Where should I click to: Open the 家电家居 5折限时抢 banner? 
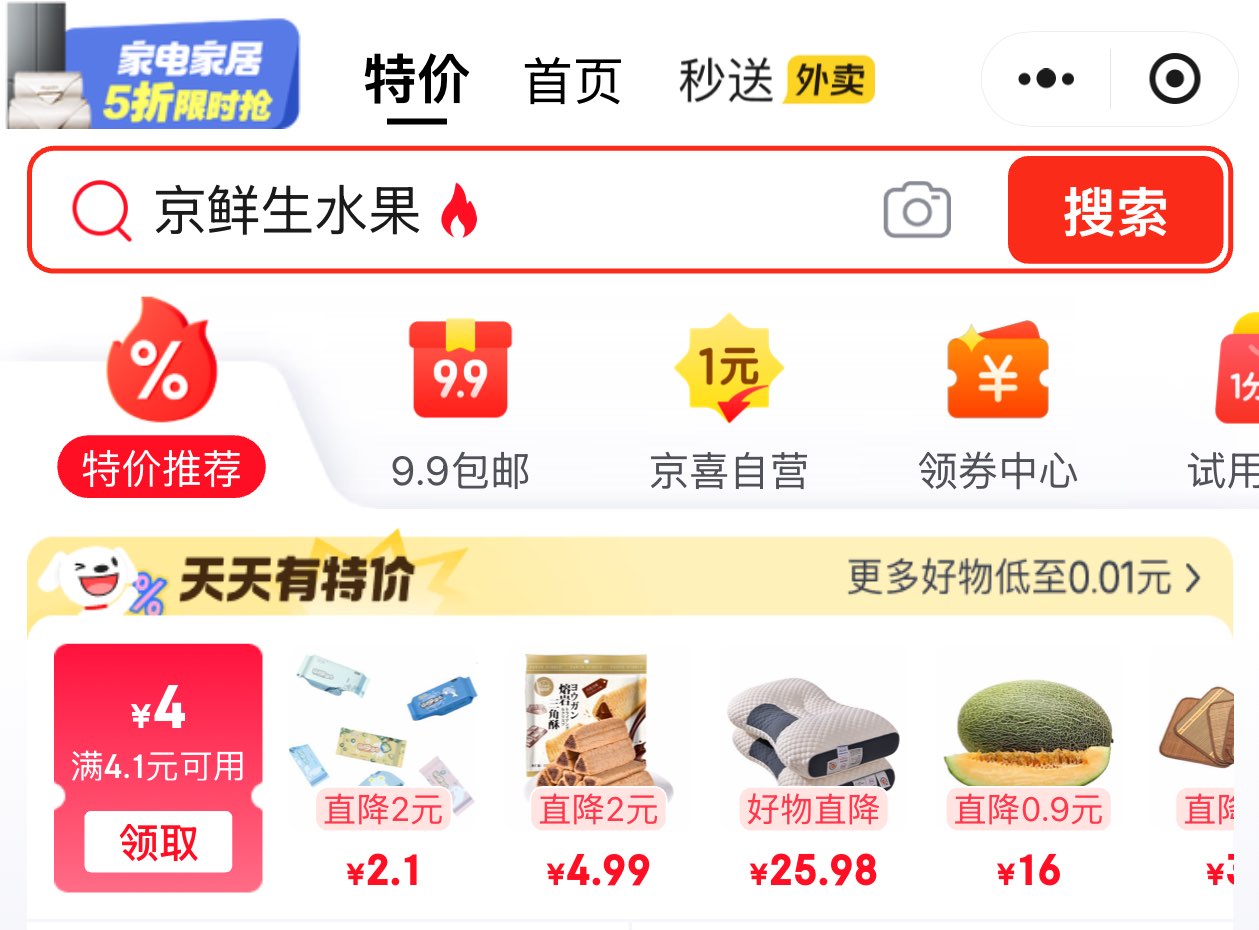click(x=153, y=68)
